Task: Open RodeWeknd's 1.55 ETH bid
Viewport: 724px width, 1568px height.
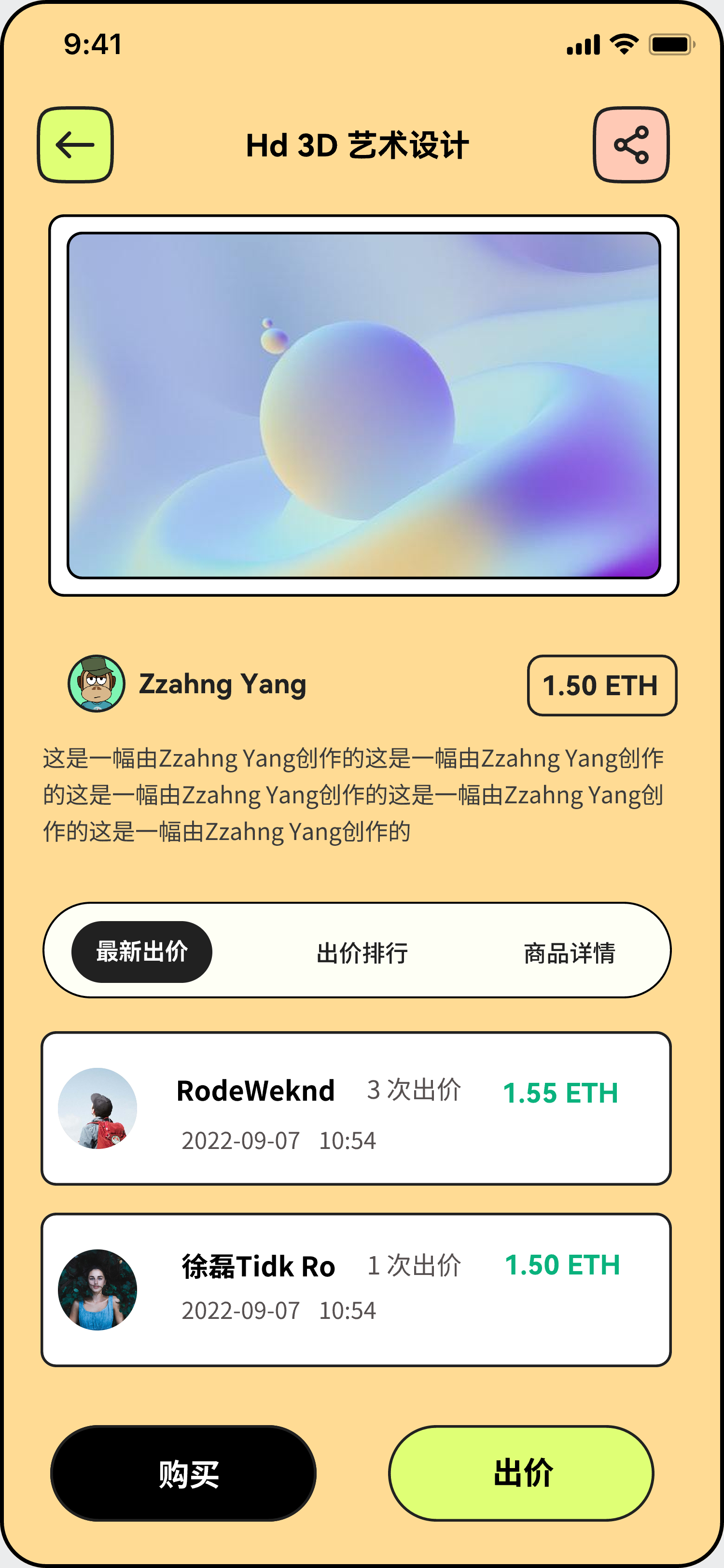Action: click(356, 1108)
